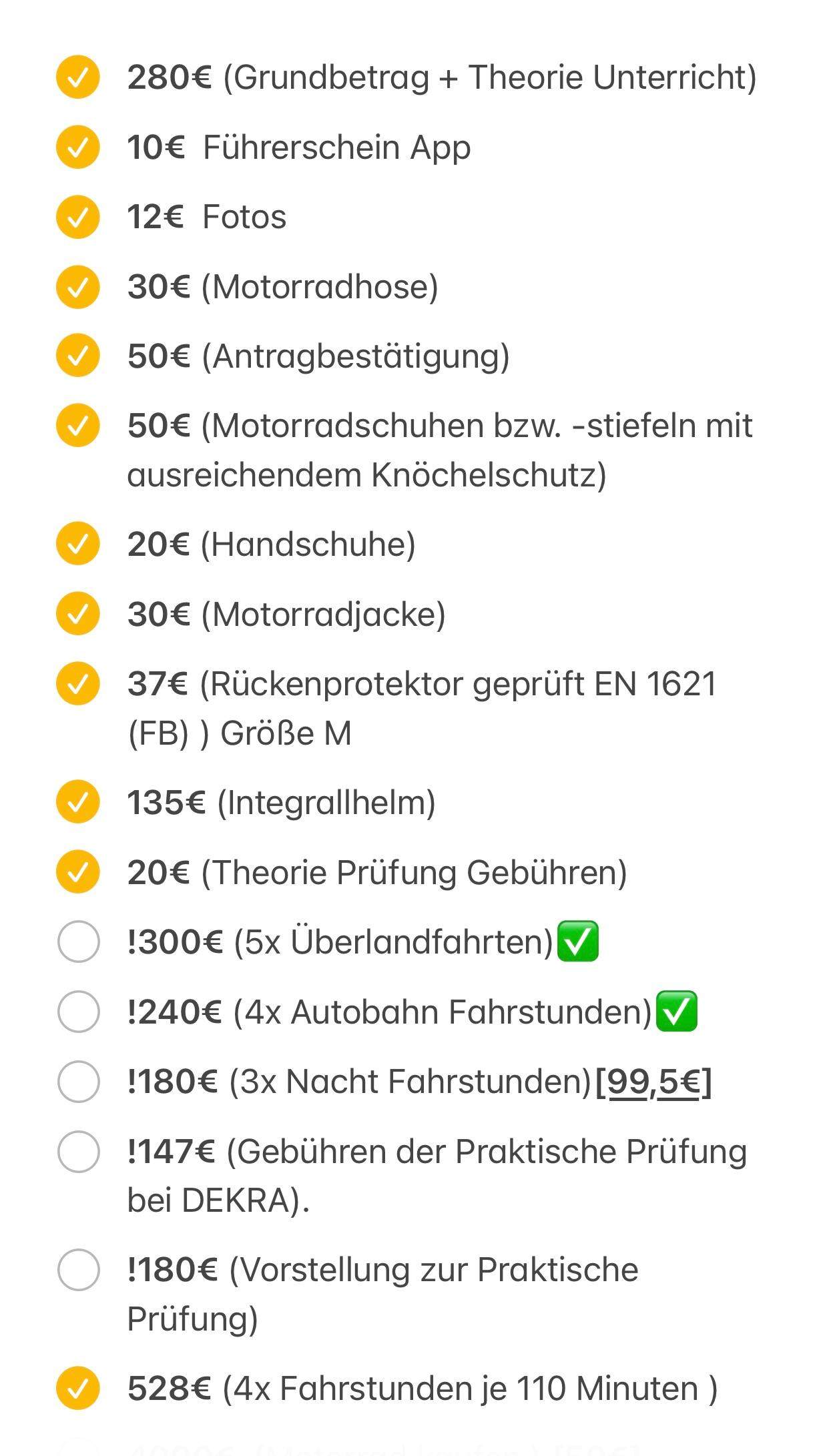Image resolution: width=829 pixels, height=1456 pixels.
Task: Uncheck the 20€ Theorie Prüfung Gebühren item
Action: 78,872
